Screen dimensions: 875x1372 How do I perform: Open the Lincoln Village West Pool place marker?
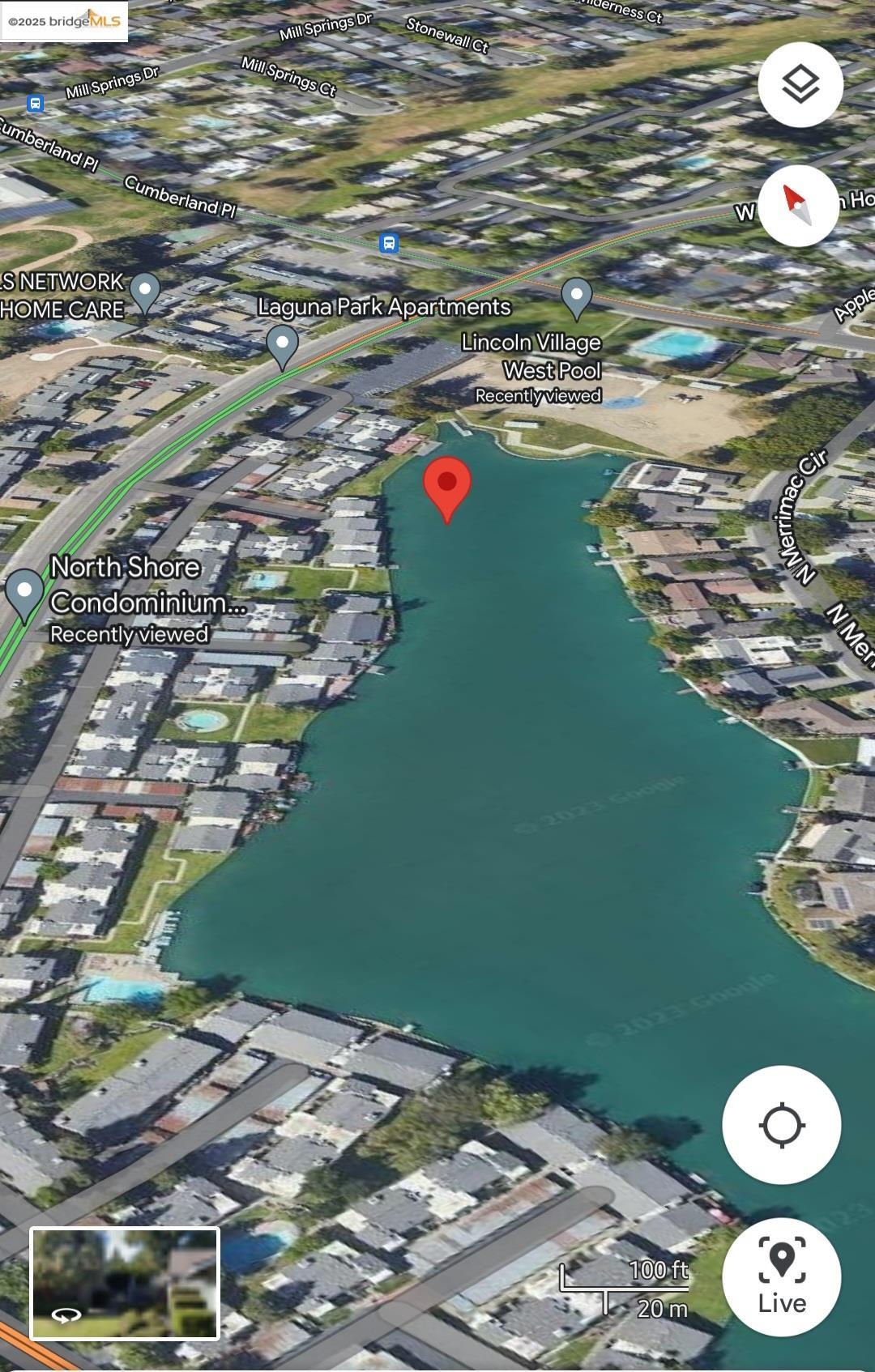point(576,296)
